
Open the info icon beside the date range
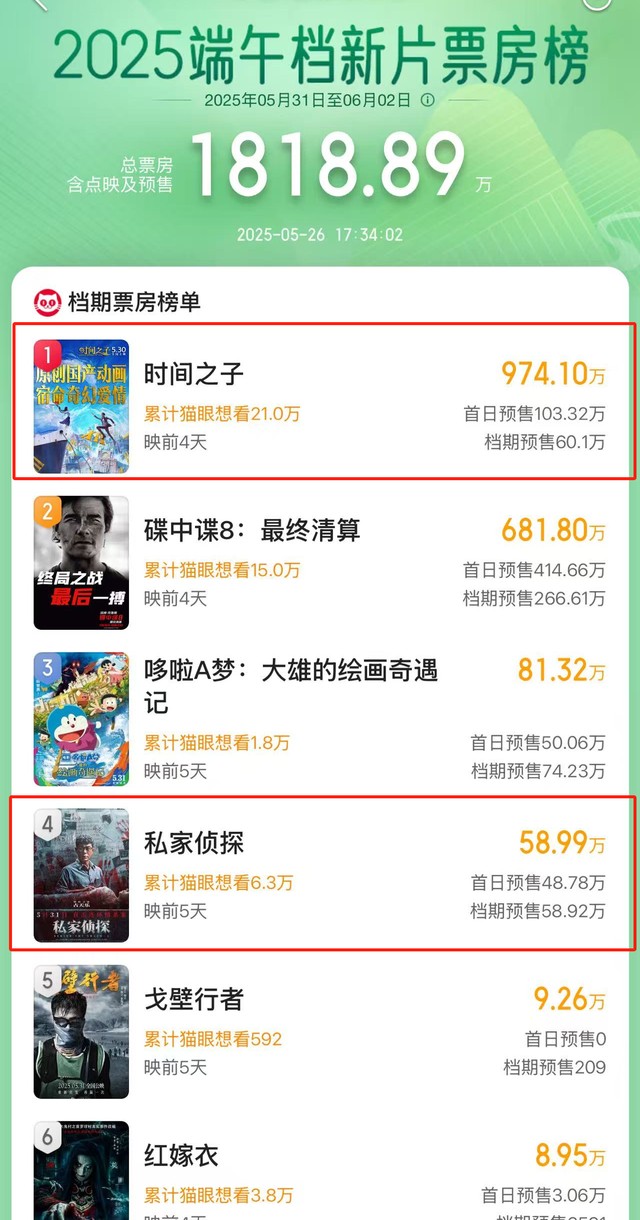(428, 100)
